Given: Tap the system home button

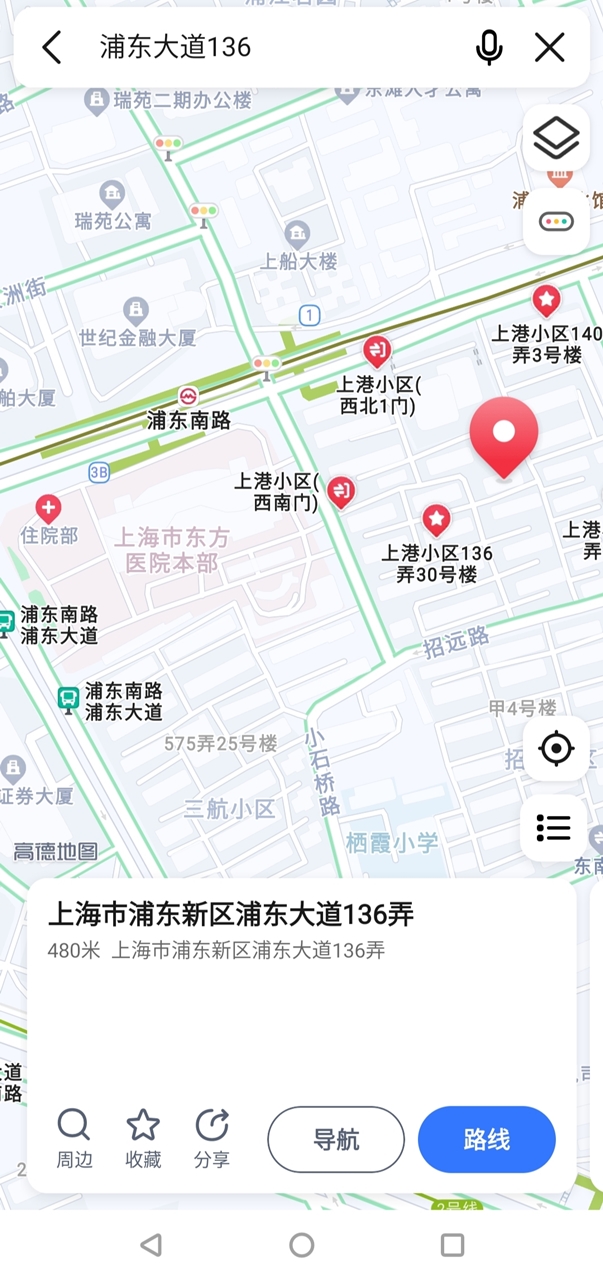Looking at the screenshot, I should (302, 1245).
